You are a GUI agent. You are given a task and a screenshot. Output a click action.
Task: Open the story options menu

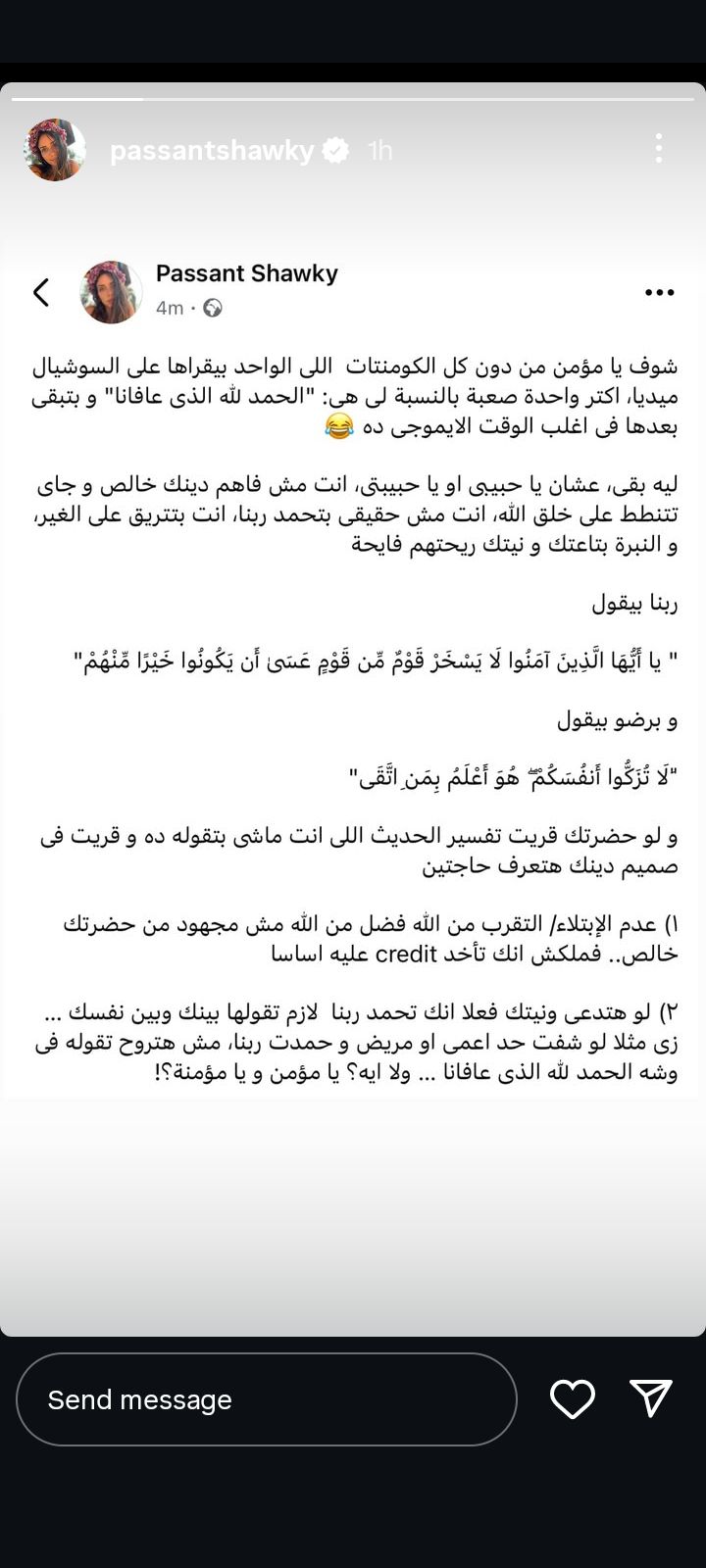pyautogui.click(x=659, y=149)
